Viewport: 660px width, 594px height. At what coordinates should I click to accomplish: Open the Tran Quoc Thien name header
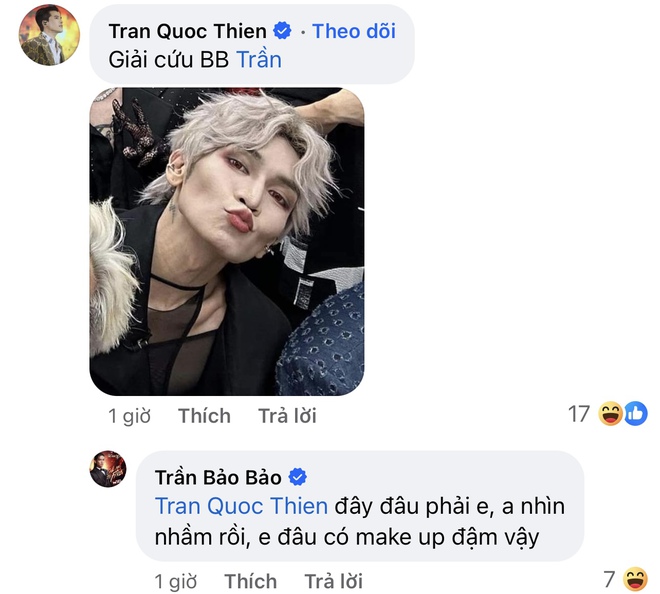coord(187,31)
